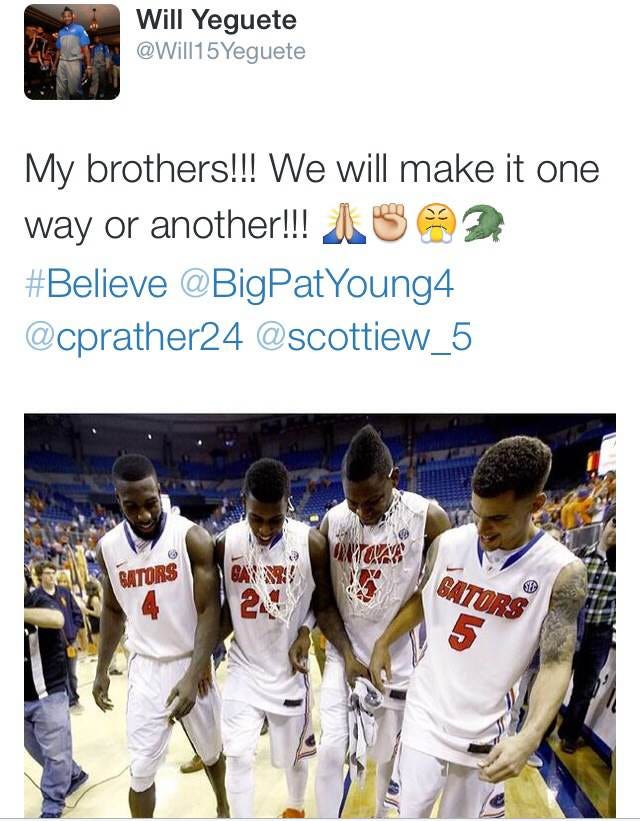The image size is (640, 821).
Task: Open the @BigPatYoung4 mention
Action: [x=317, y=284]
